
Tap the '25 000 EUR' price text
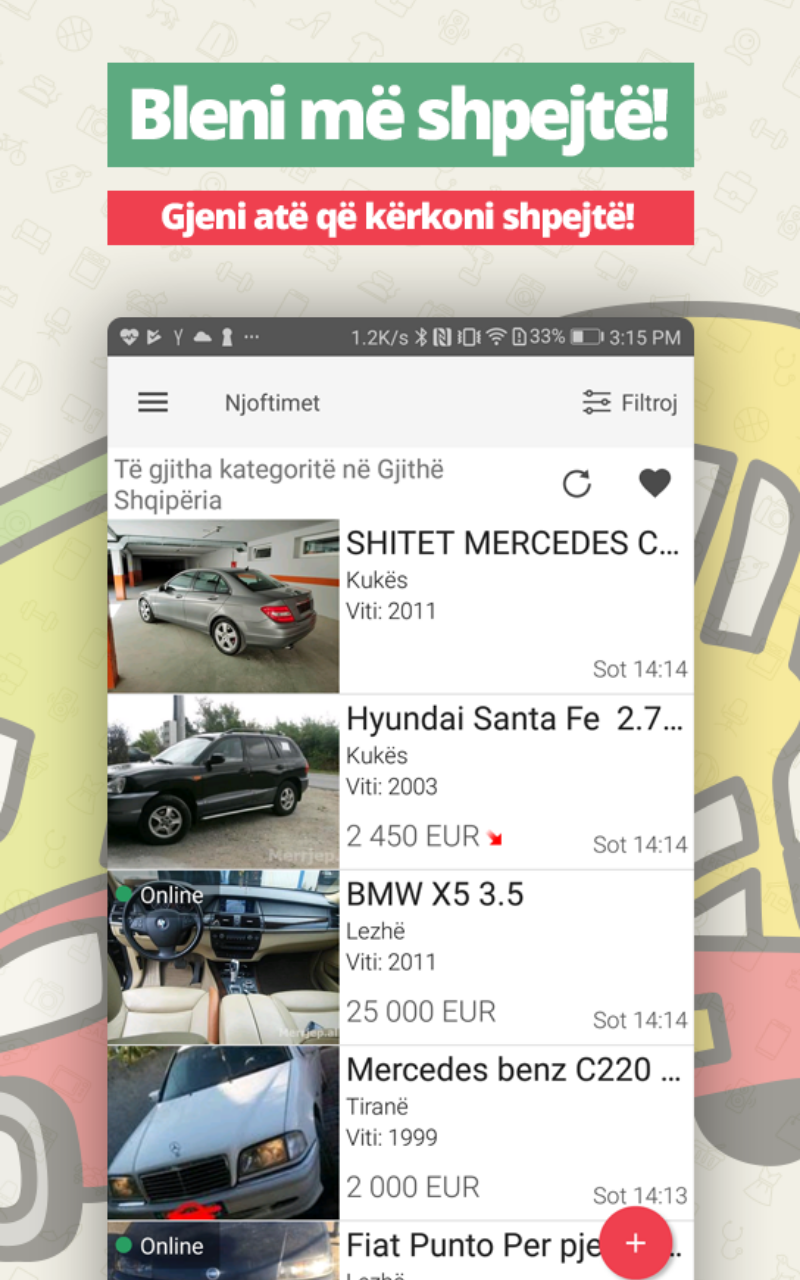(420, 1011)
